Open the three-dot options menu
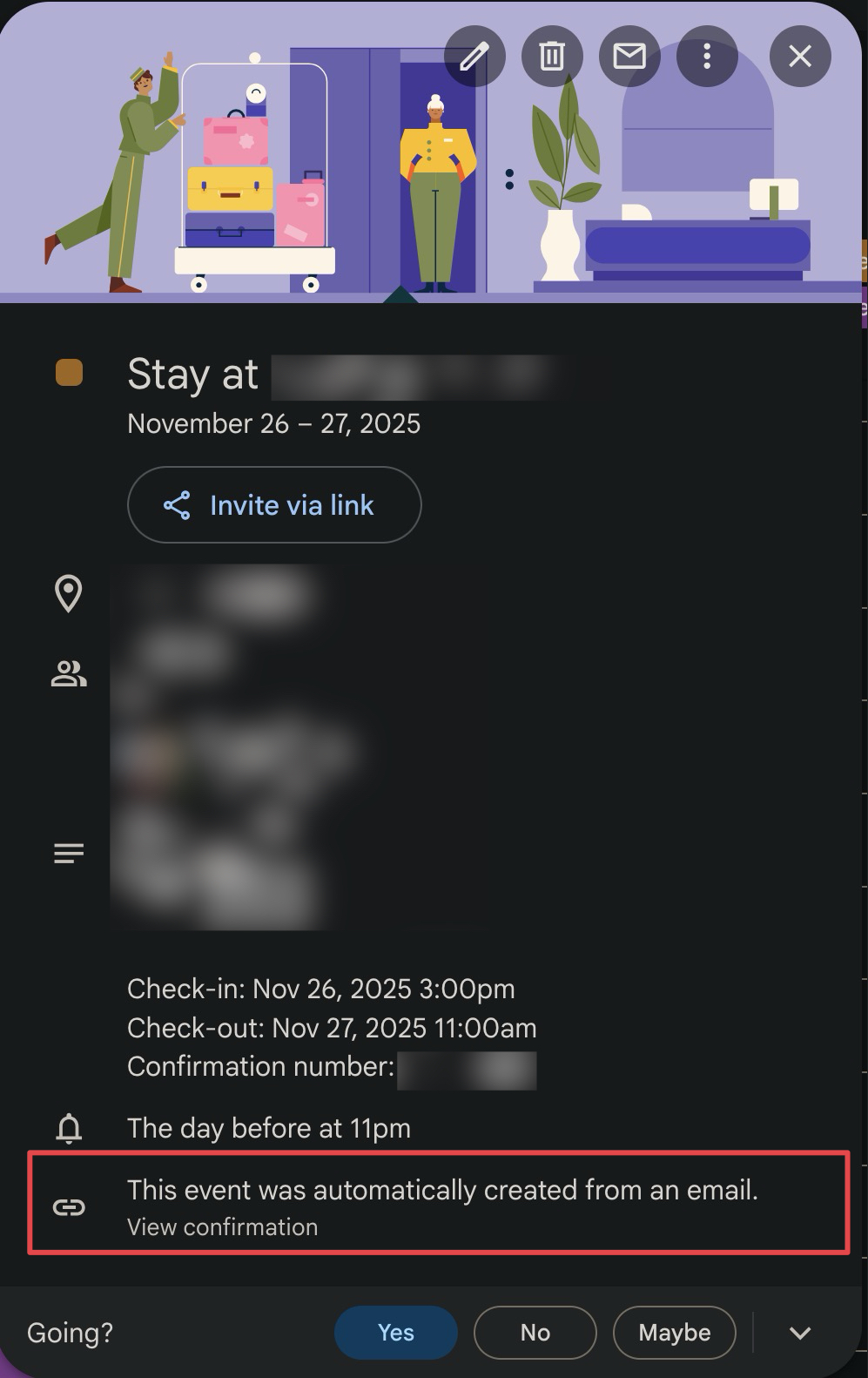The width and height of the screenshot is (868, 1378). (707, 57)
